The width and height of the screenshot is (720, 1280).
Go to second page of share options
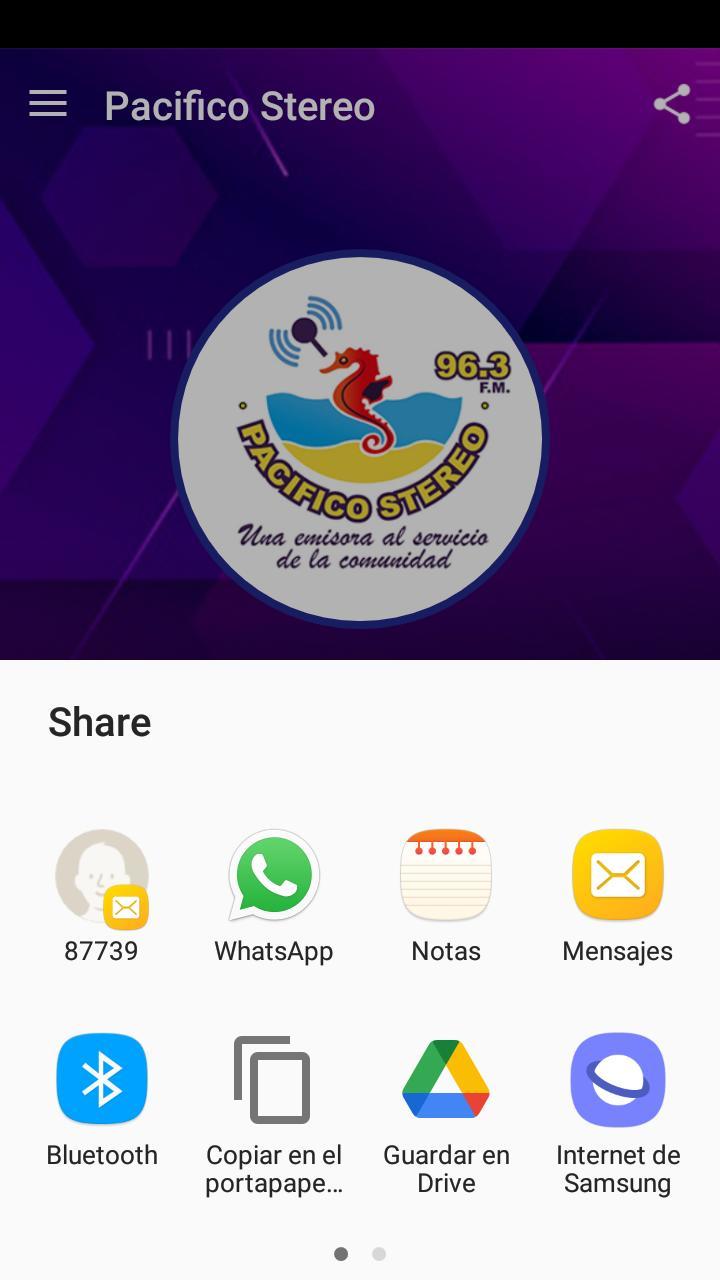pos(379,1254)
